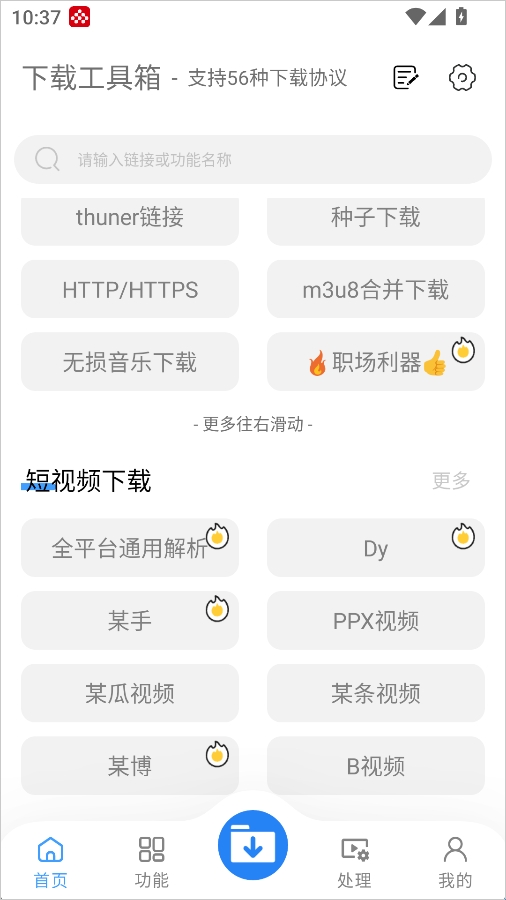Select 种子下载 option
This screenshot has height=900, width=506.
pyautogui.click(x=376, y=222)
